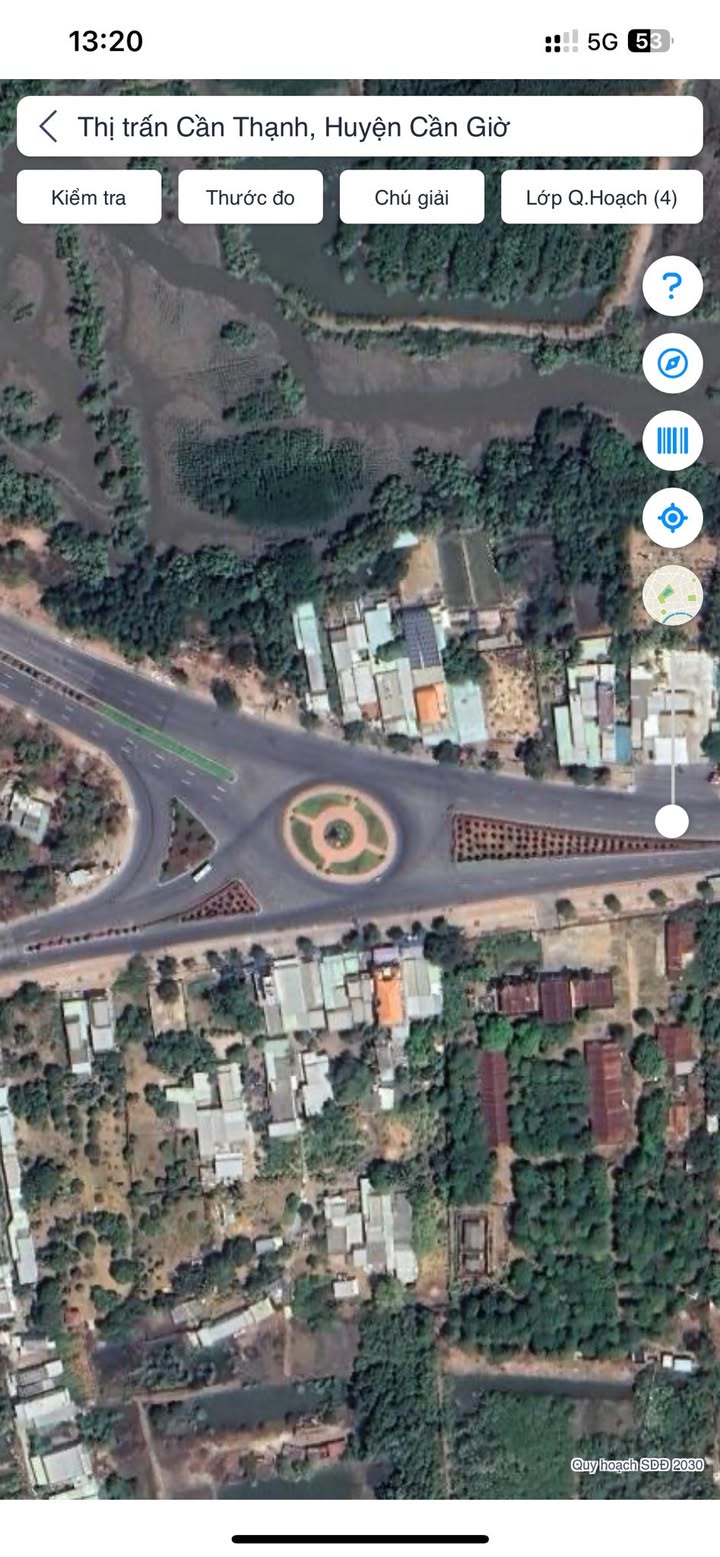Switch map type via map thumbnail
The image size is (720, 1557).
[x=672, y=595]
